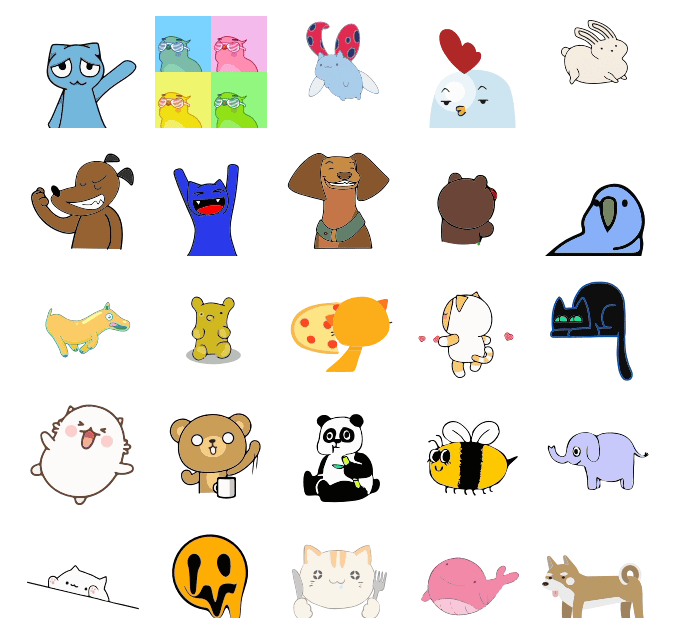Choose the orange cat with pizza sticker
Screen dimensions: 680x618
(x=342, y=332)
